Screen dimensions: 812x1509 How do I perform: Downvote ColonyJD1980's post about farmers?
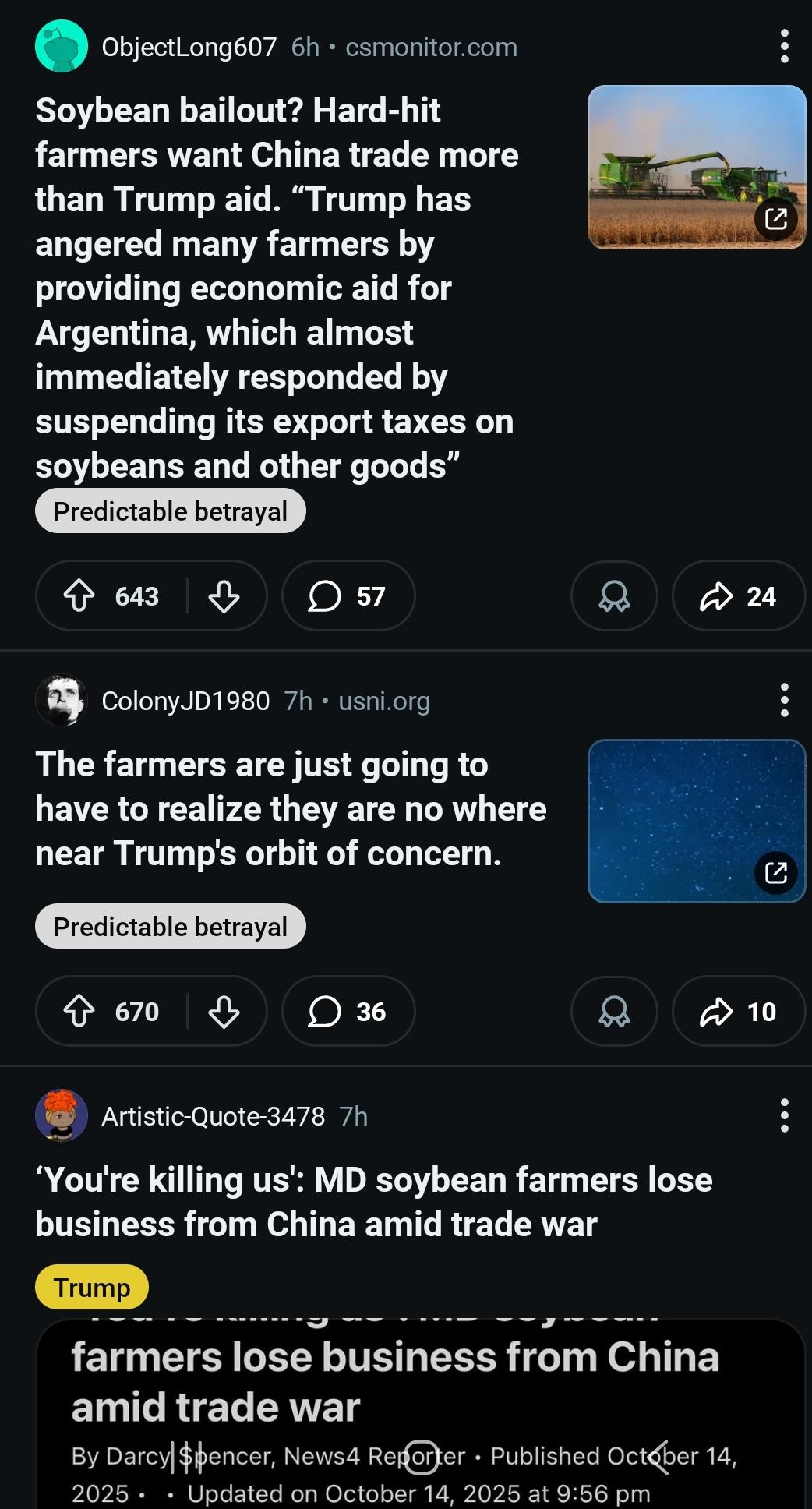(x=224, y=1012)
